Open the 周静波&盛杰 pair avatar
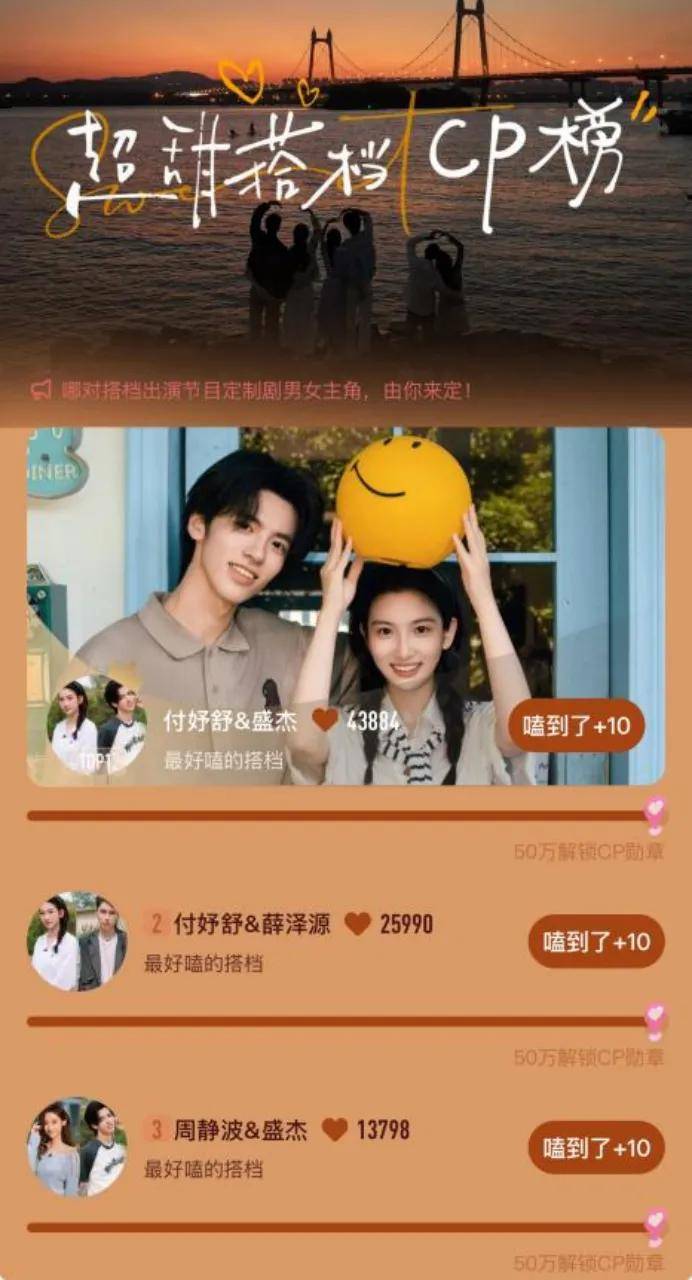 click(77, 1147)
